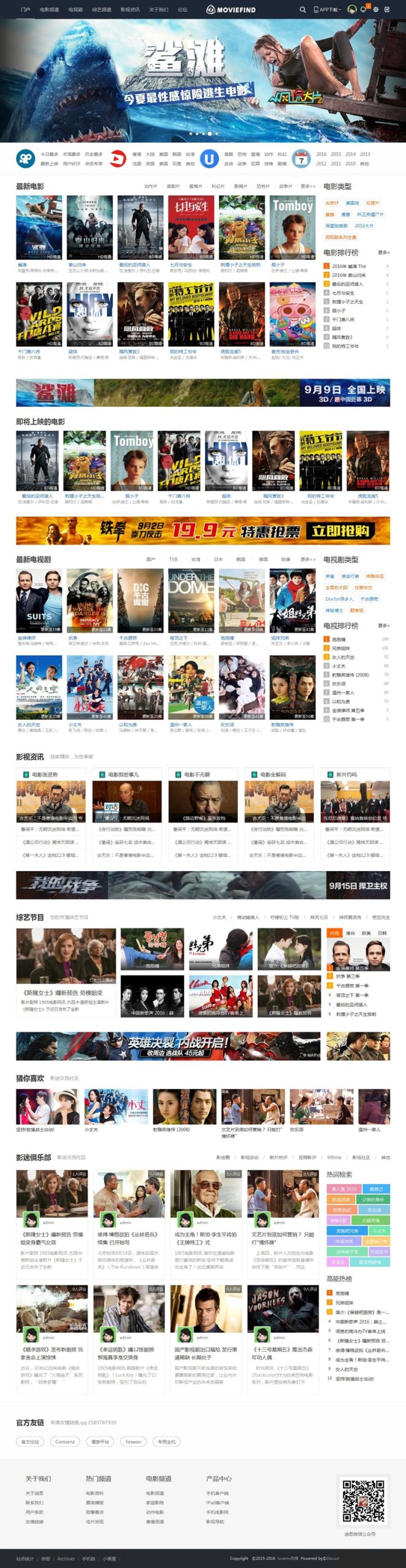This screenshot has width=406, height=1568.
Task: Open the notifications bell
Action: tap(363, 10)
